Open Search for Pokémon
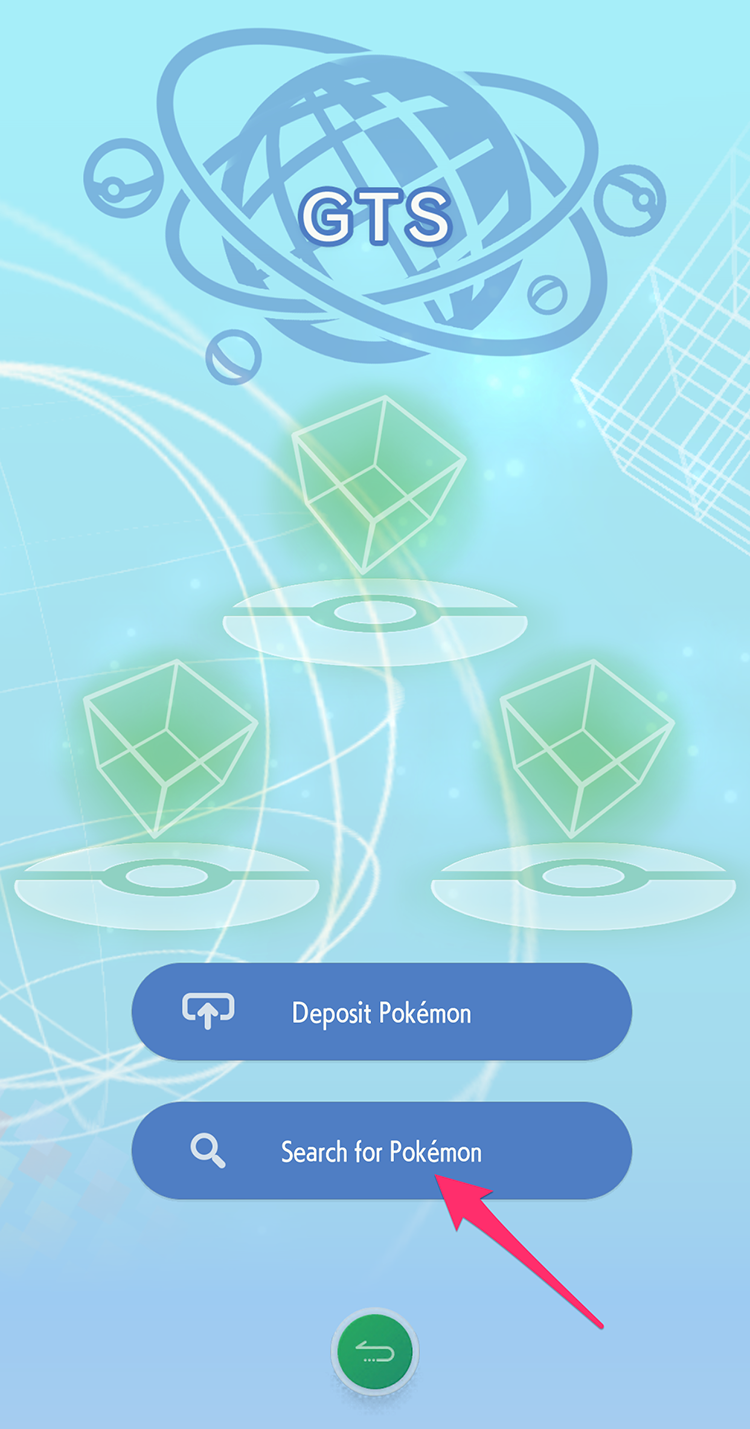Image resolution: width=750 pixels, height=1429 pixels. coord(381,1151)
